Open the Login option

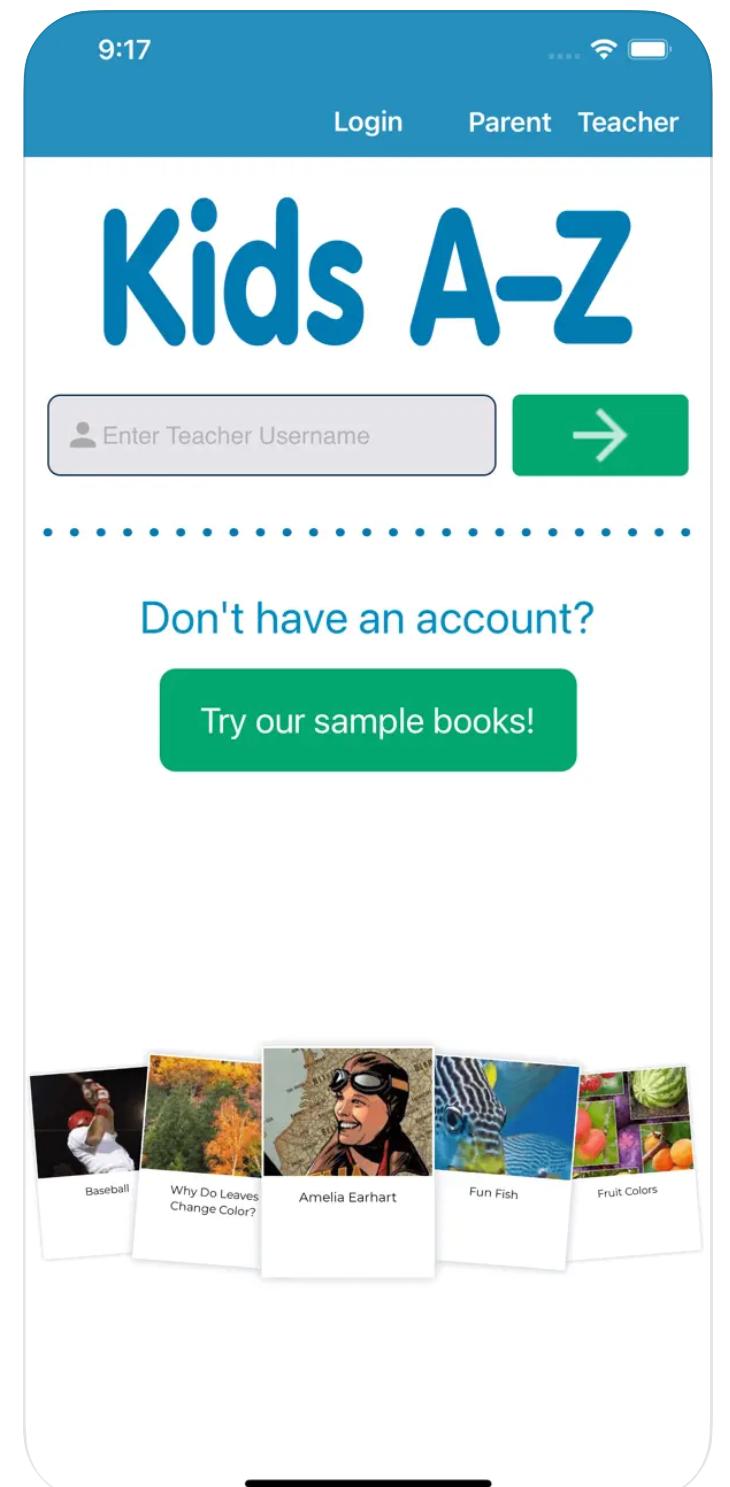pos(368,122)
